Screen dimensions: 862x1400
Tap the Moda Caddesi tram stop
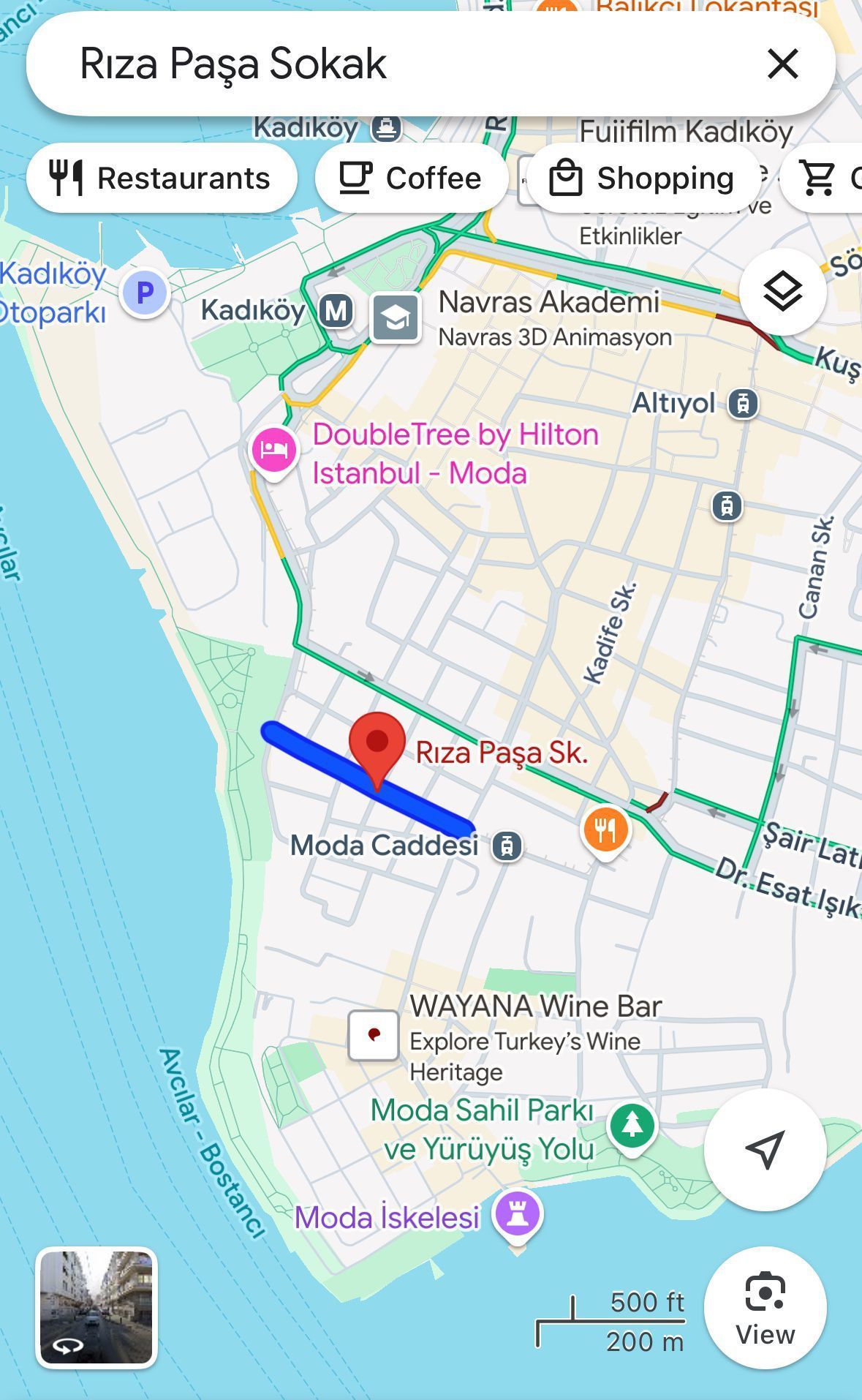point(507,846)
